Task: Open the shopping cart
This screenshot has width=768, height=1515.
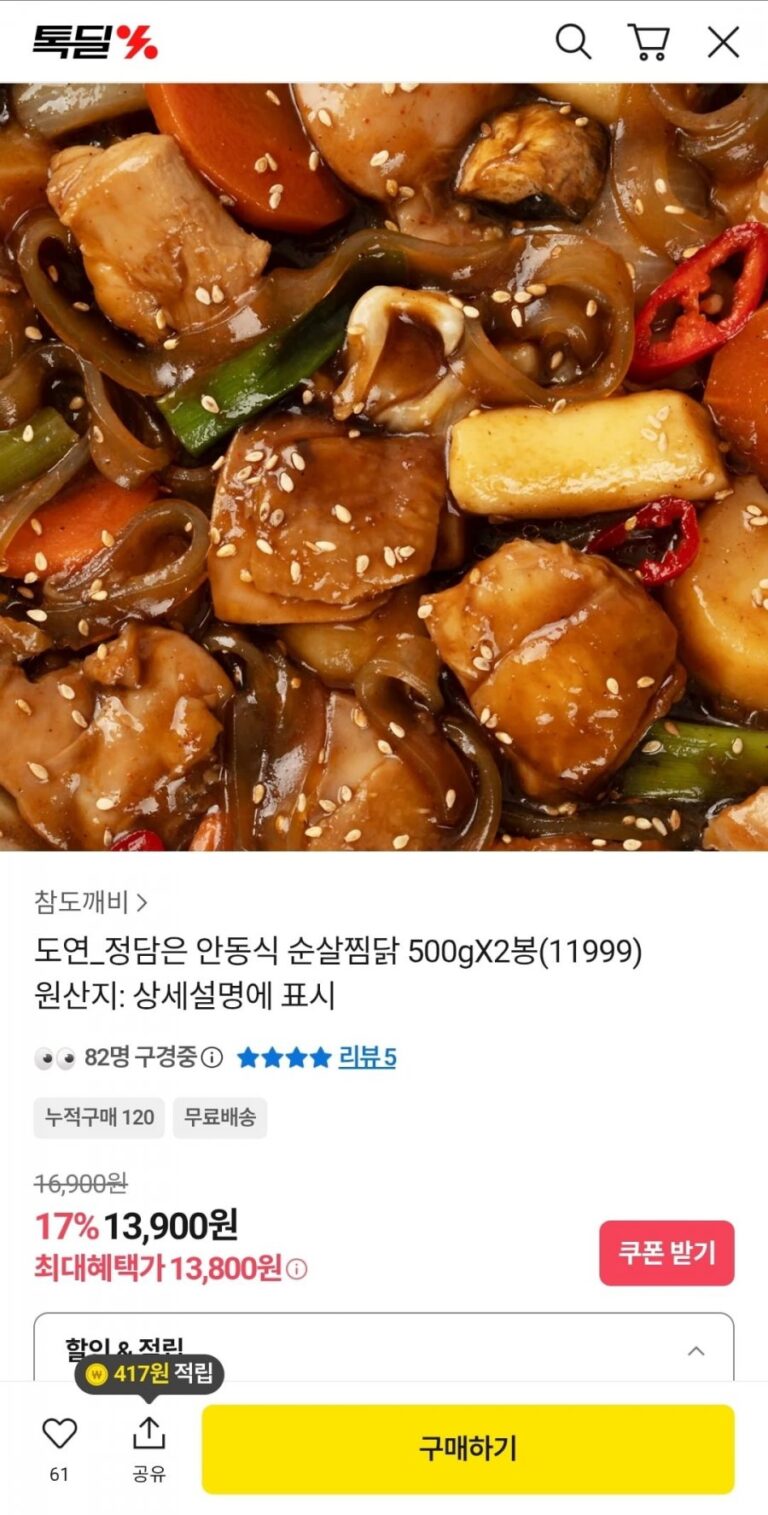Action: click(x=648, y=42)
